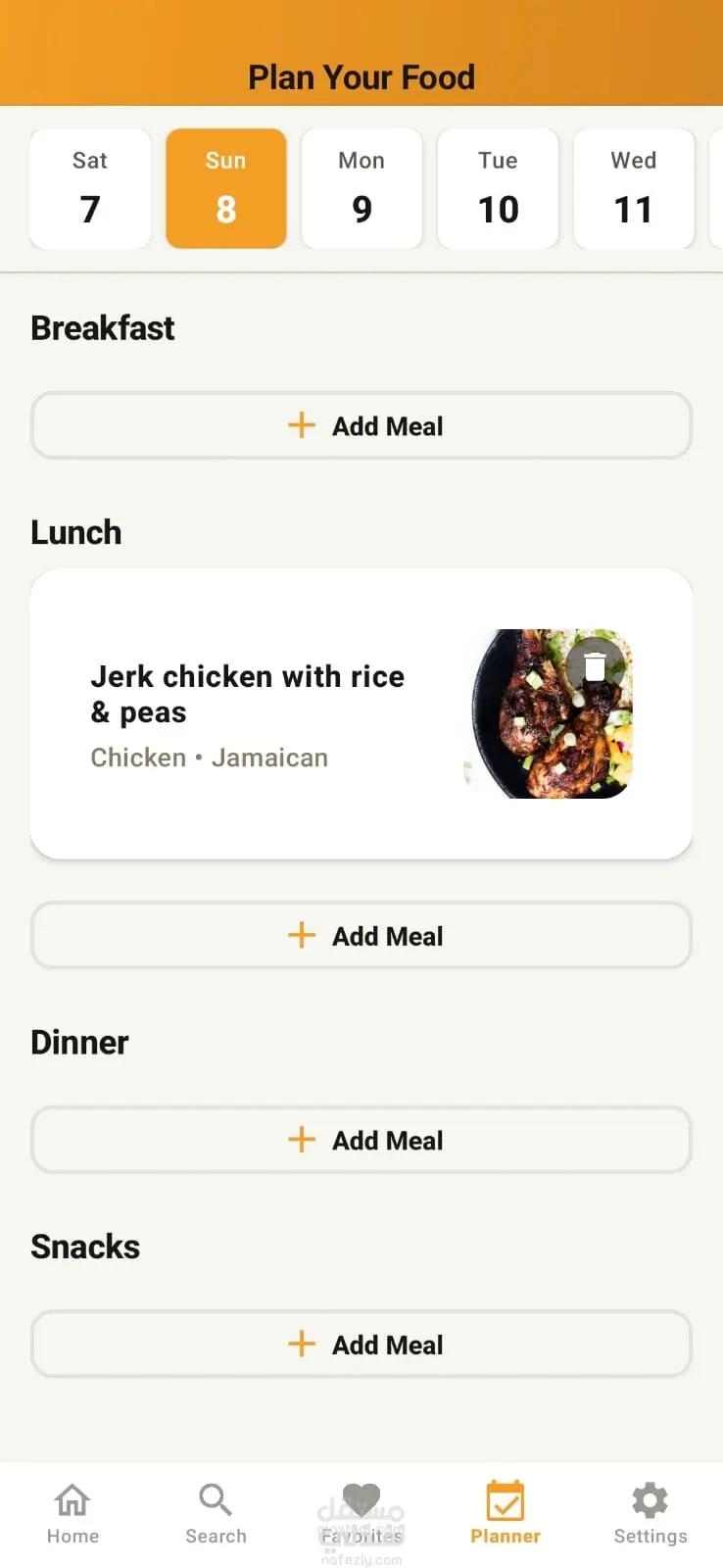Screen dimensions: 723x1568
Task: Select Saturday 7 in the date strip
Action: coord(90,188)
